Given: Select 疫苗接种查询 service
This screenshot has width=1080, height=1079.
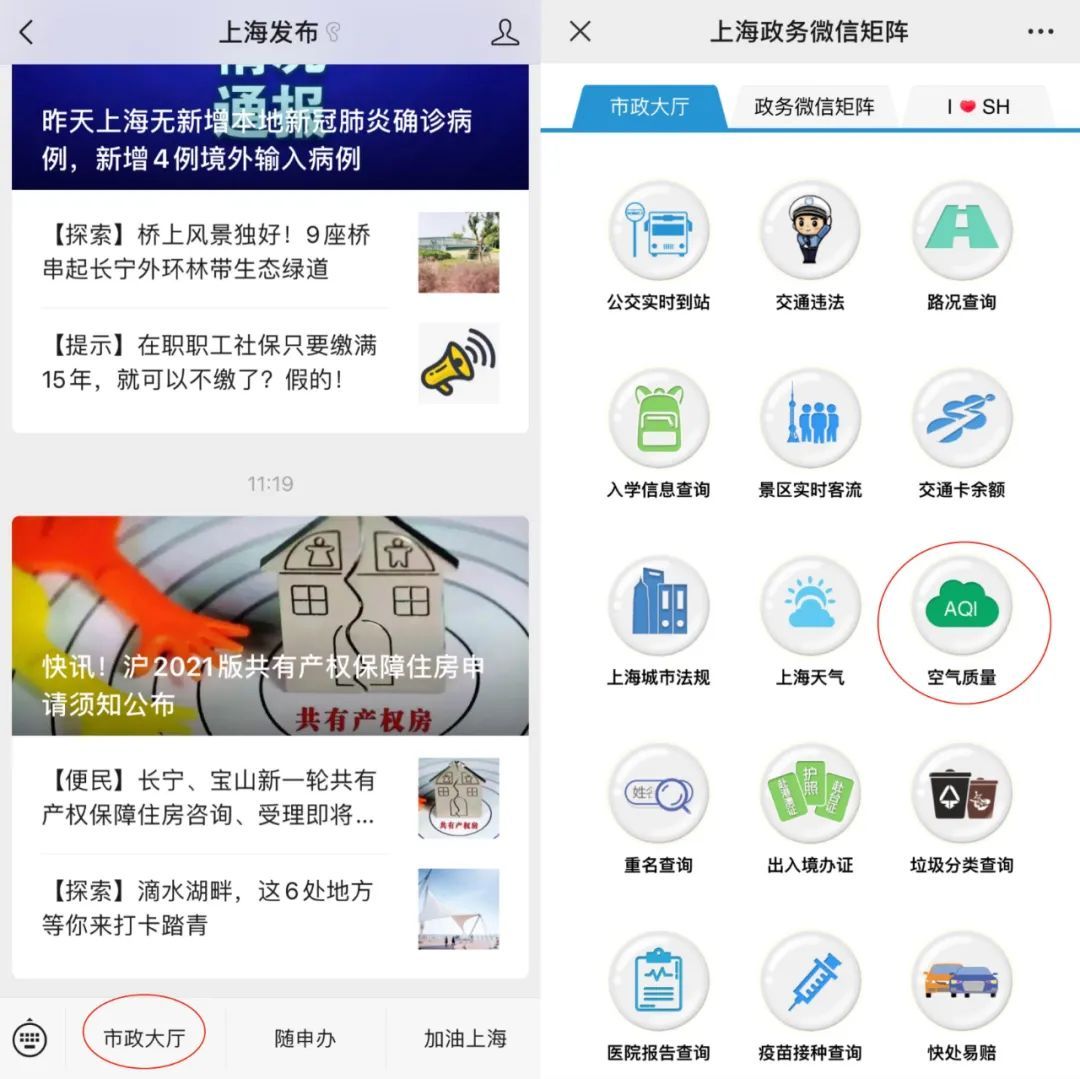Looking at the screenshot, I should pyautogui.click(x=810, y=998).
